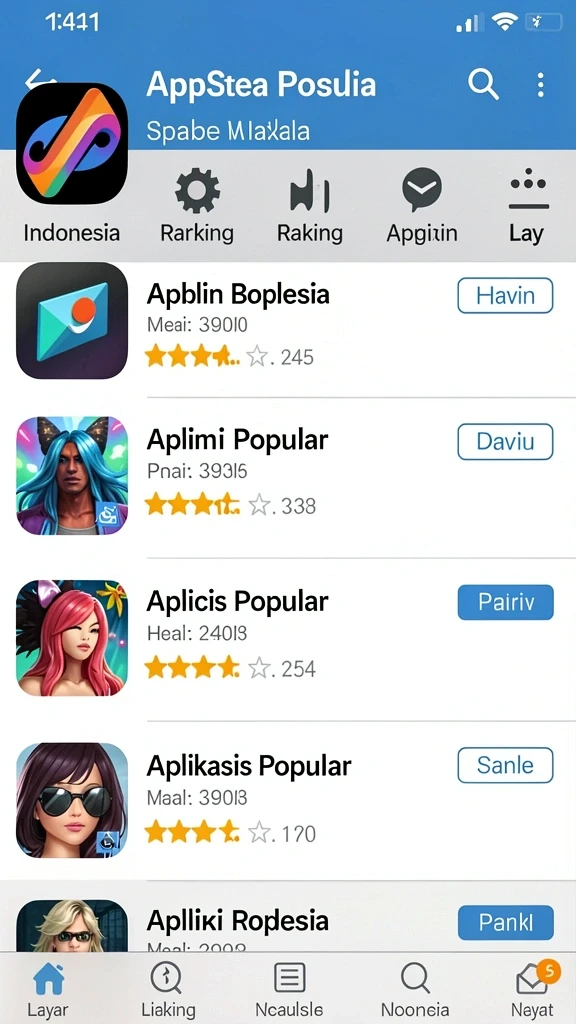The height and width of the screenshot is (1024, 576).
Task: Tap Pairiv button for Aplicis Popular
Action: tap(505, 602)
